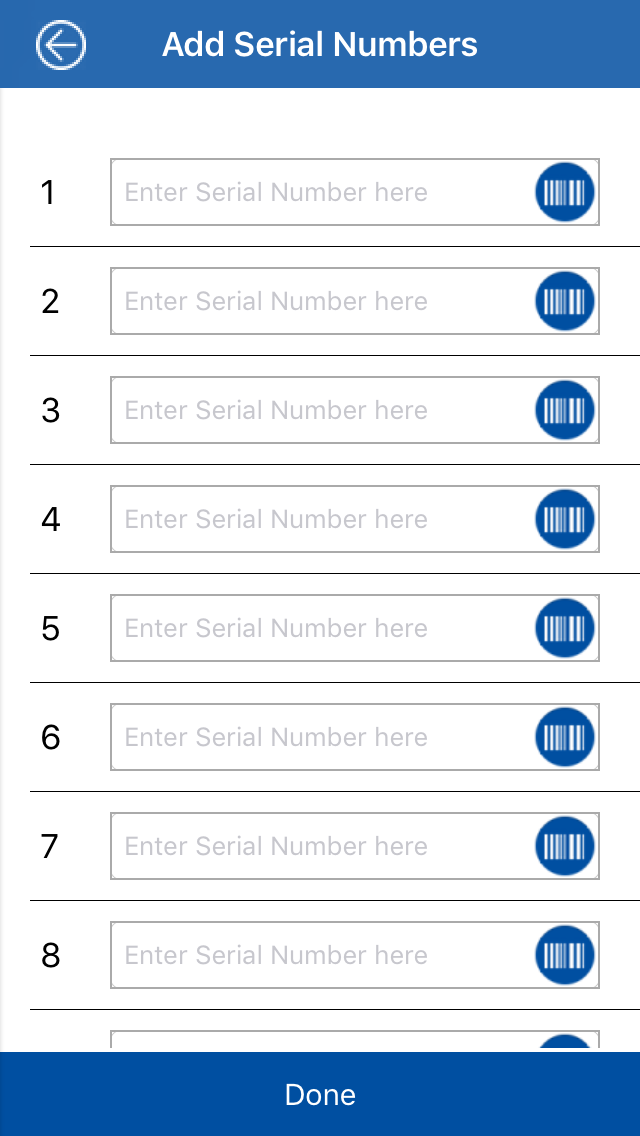Focus the serial number field in row 8

click(320, 955)
